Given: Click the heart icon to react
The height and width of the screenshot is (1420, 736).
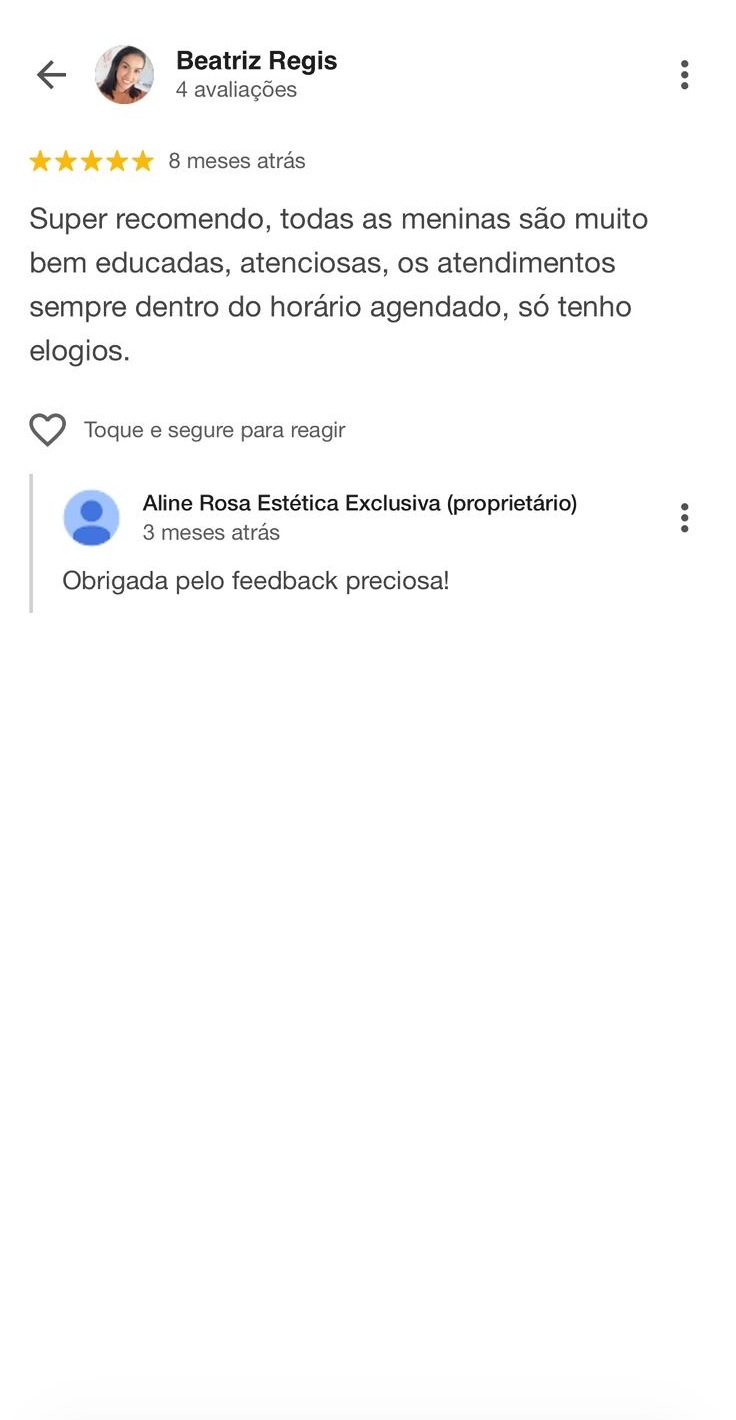Looking at the screenshot, I should (x=47, y=430).
